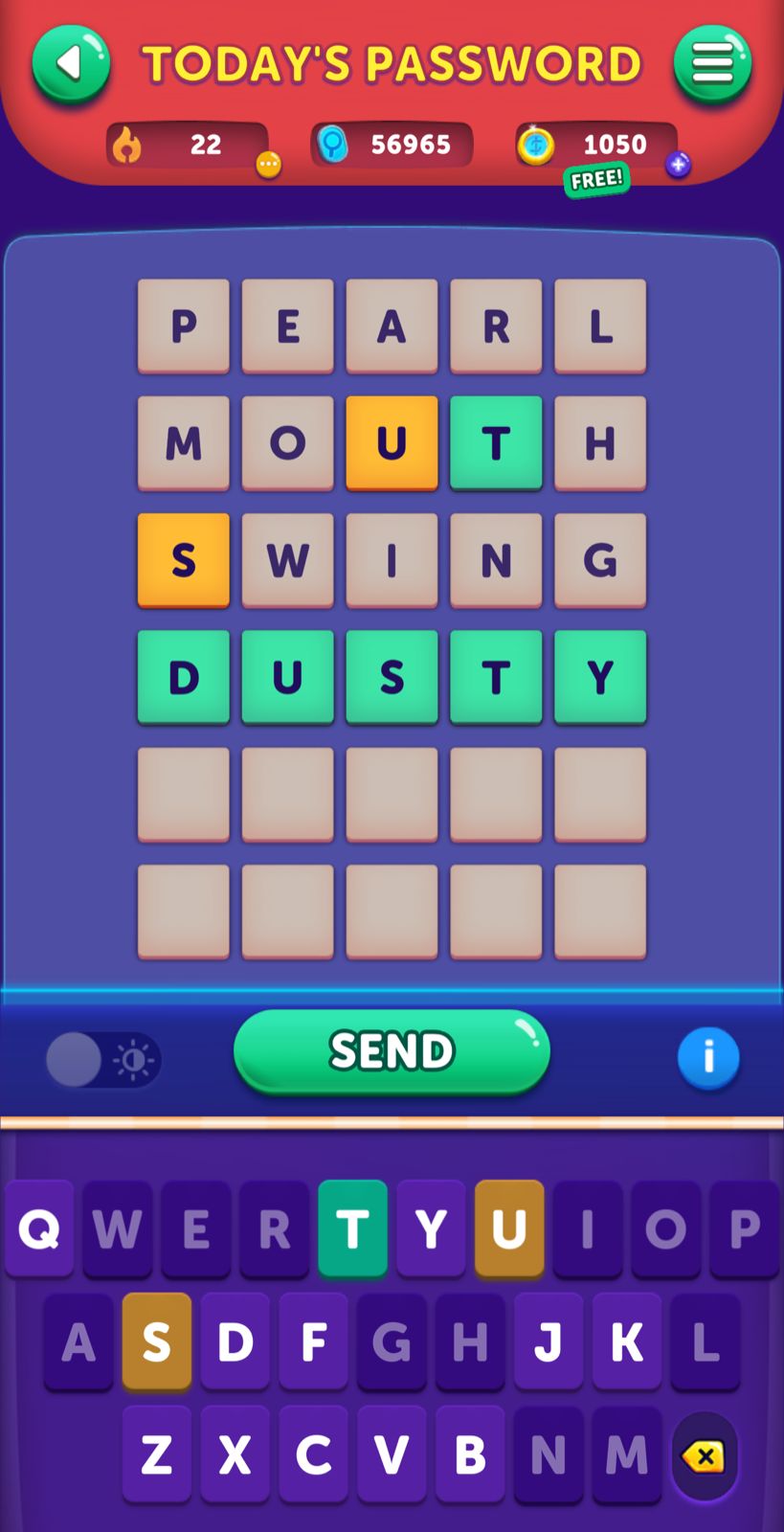Choose the letter C key

click(x=314, y=1454)
